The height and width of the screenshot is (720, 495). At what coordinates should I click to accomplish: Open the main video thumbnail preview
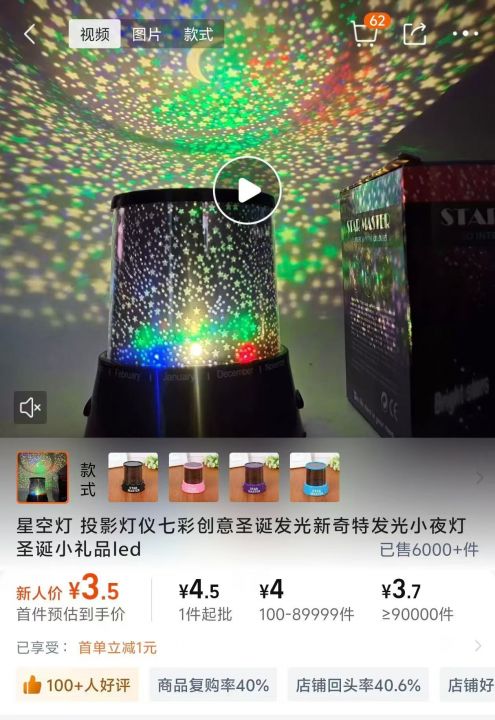tap(43, 477)
